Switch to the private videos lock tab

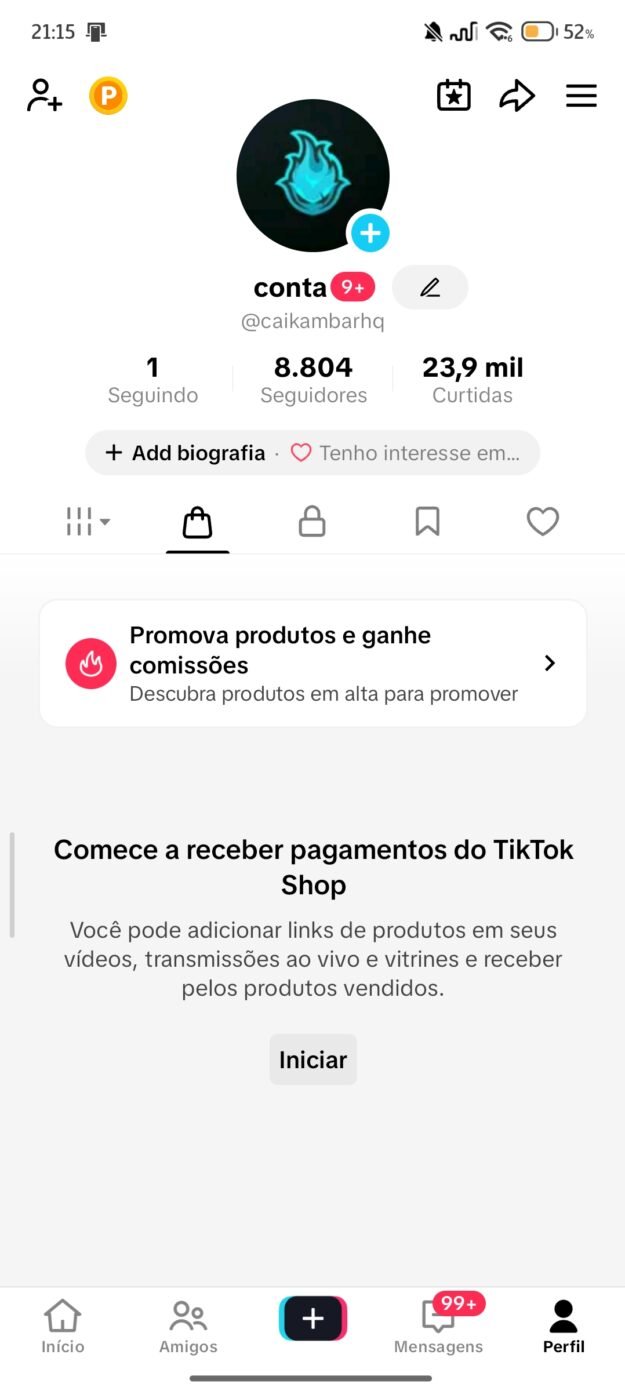312,521
